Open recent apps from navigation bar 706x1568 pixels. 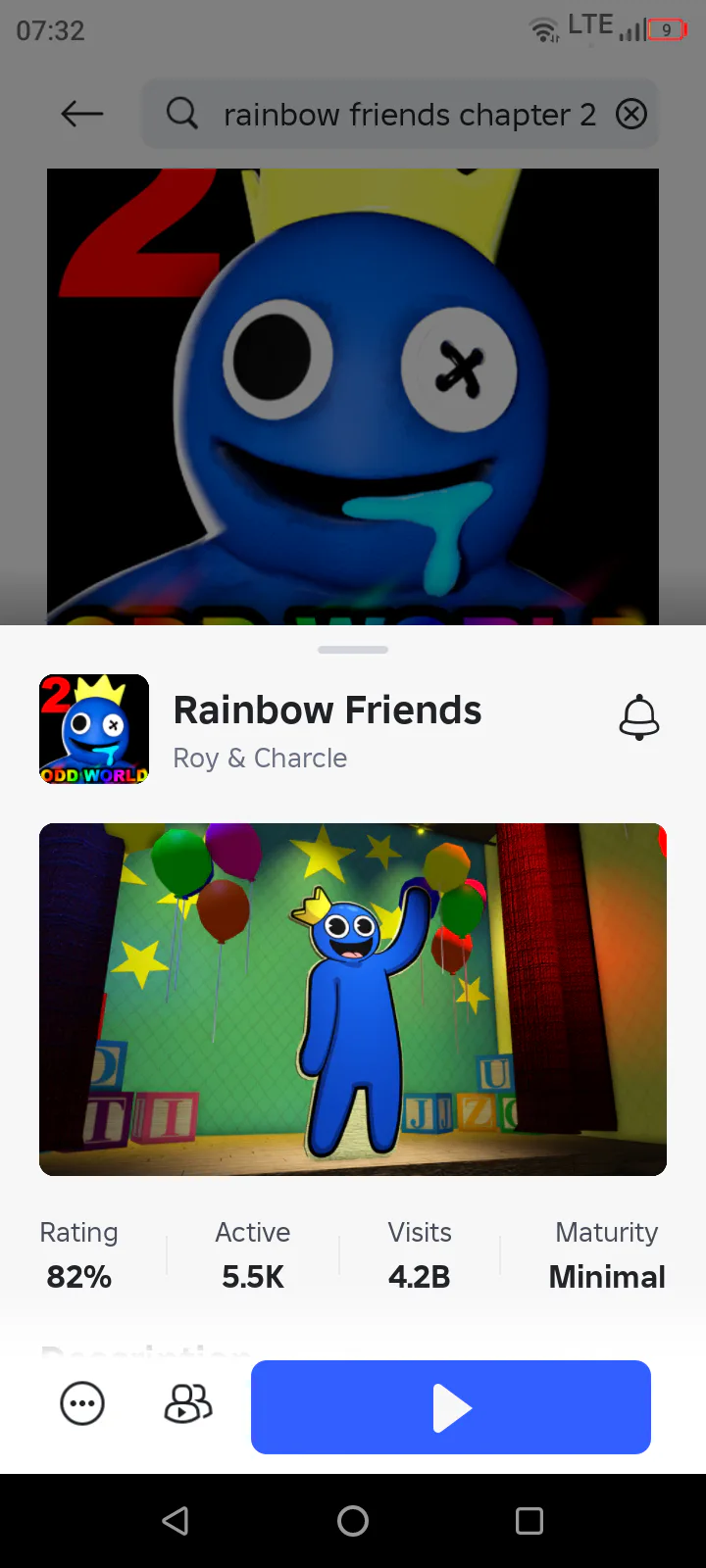[x=529, y=1521]
